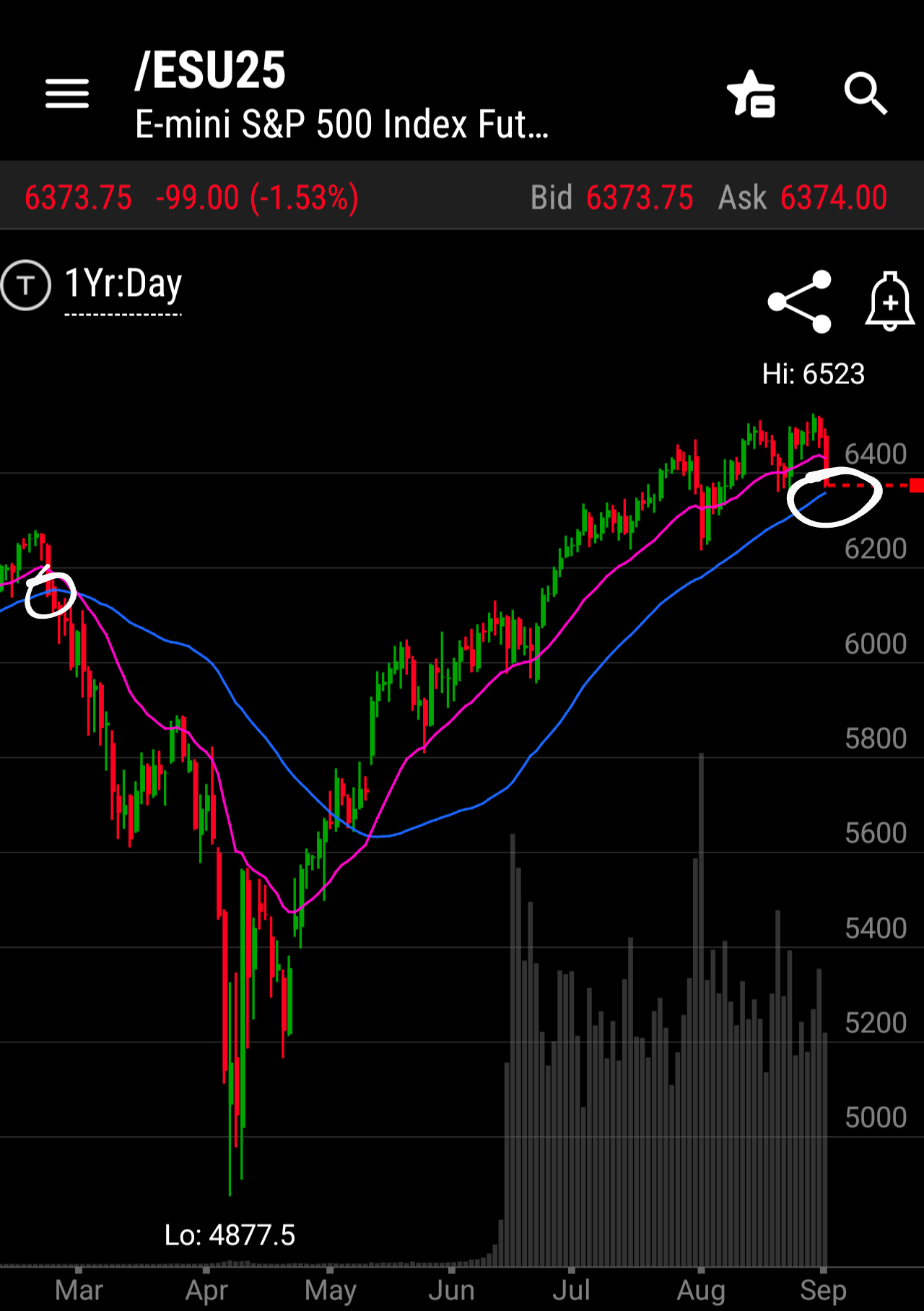This screenshot has height=1311, width=924.
Task: Tap the Ask price 6374.00
Action: click(833, 198)
